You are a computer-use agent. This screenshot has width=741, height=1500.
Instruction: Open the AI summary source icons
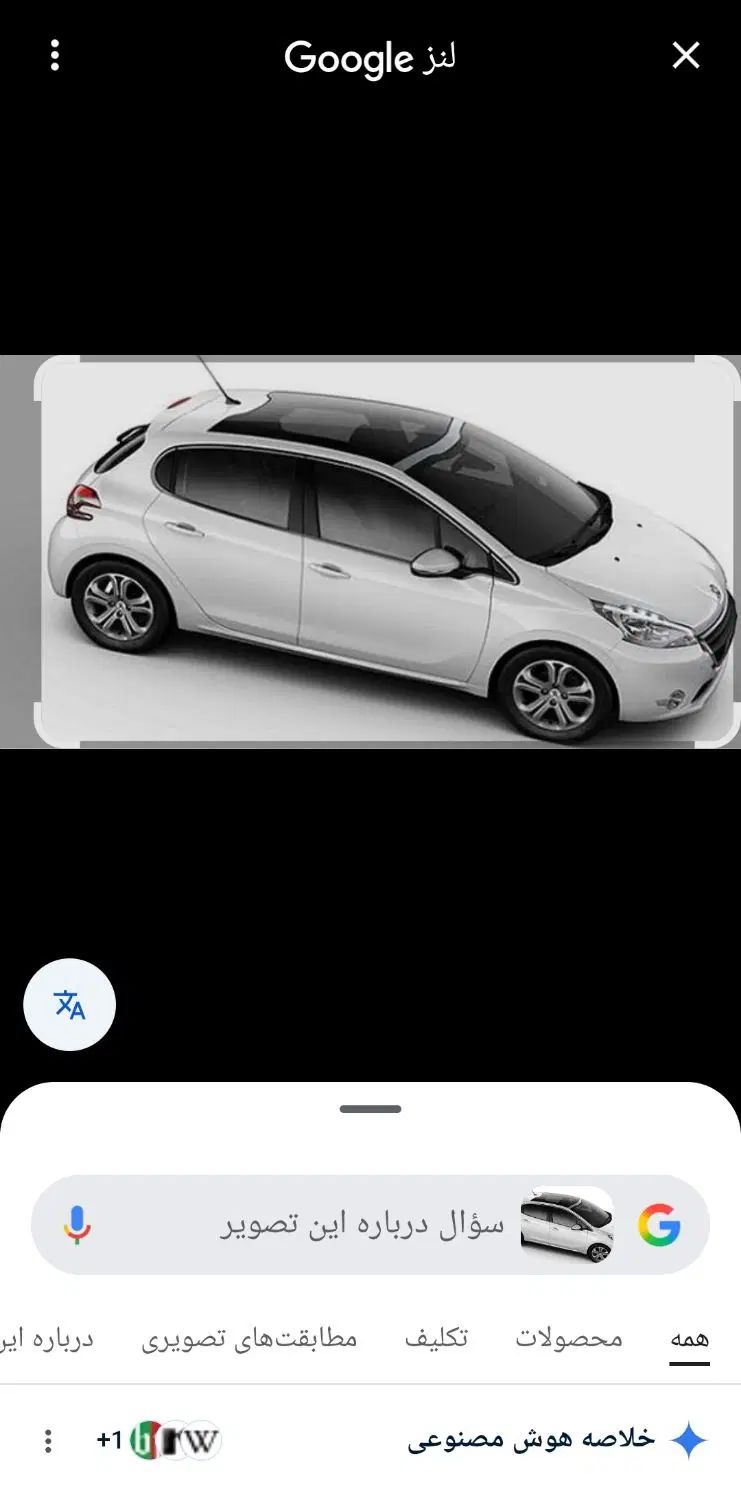(160, 1441)
